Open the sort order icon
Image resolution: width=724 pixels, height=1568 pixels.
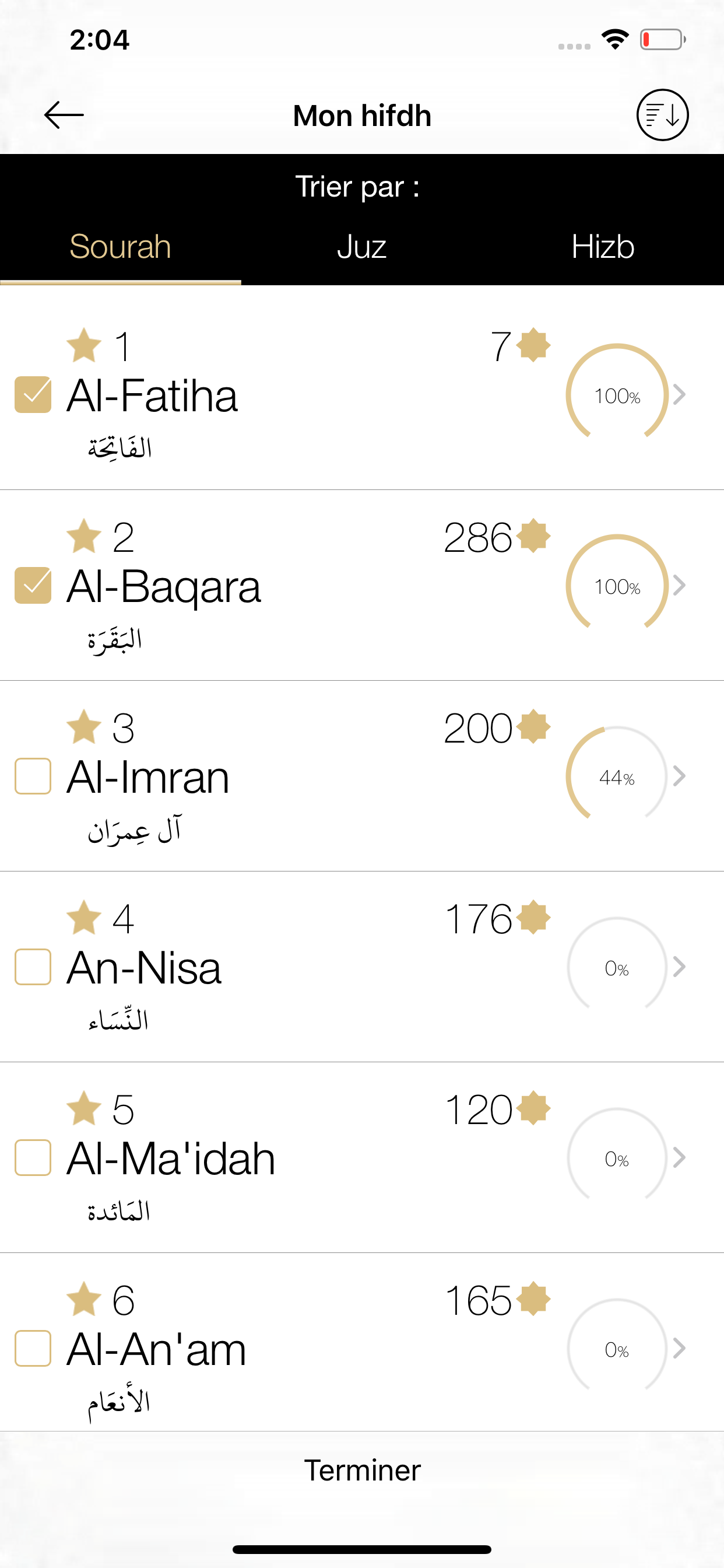click(662, 115)
